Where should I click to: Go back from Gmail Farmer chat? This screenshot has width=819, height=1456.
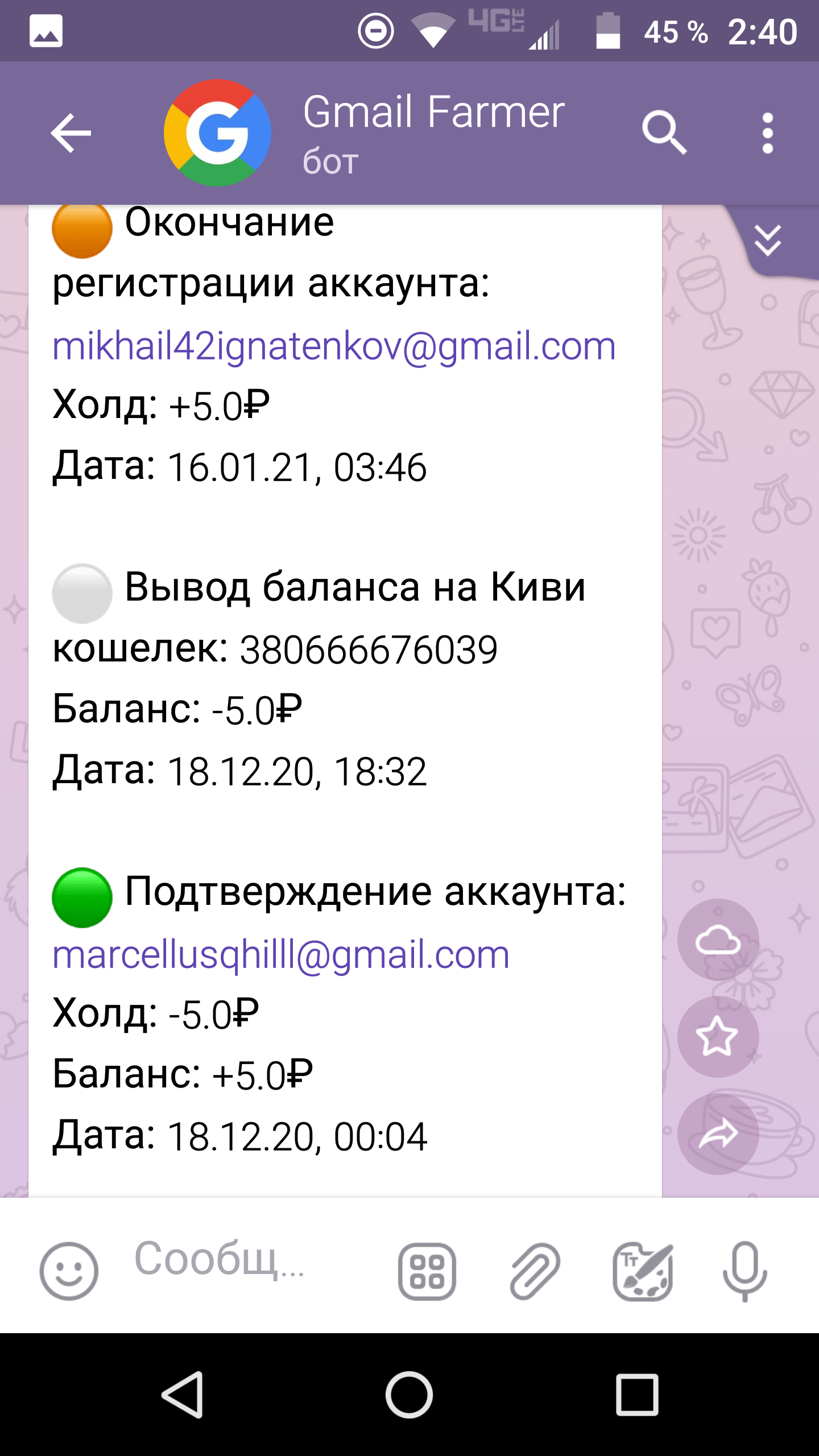pos(71,133)
